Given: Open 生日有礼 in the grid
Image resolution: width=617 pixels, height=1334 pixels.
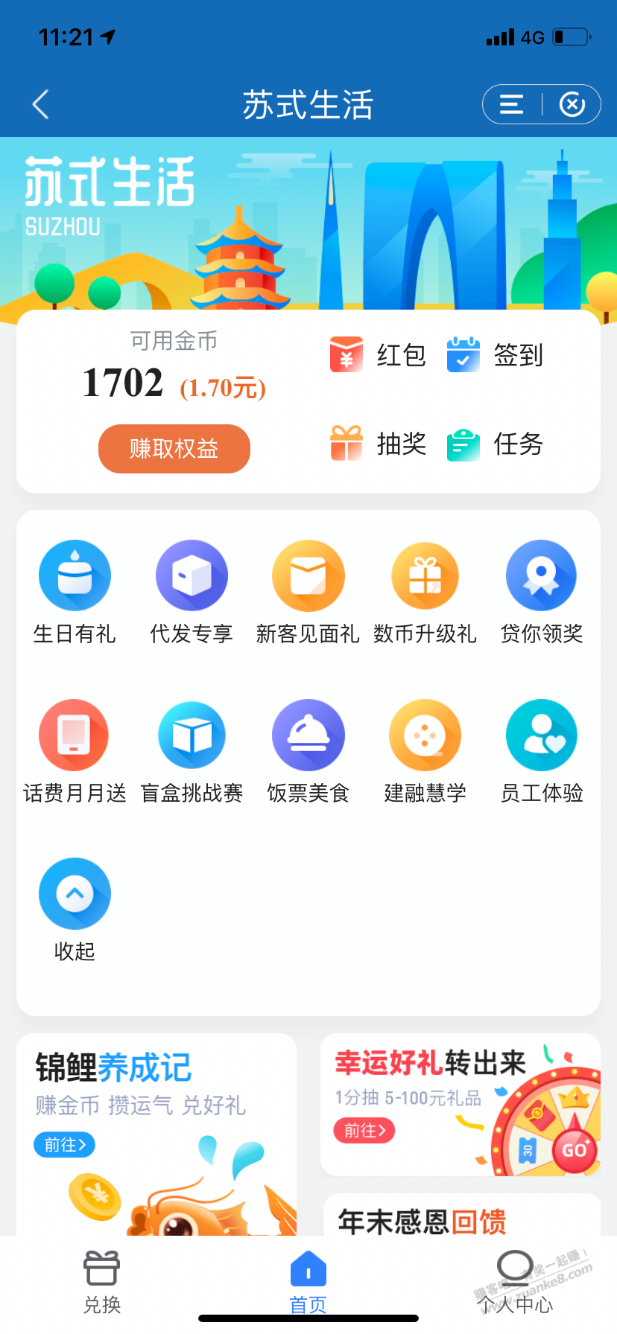Looking at the screenshot, I should 74,592.
